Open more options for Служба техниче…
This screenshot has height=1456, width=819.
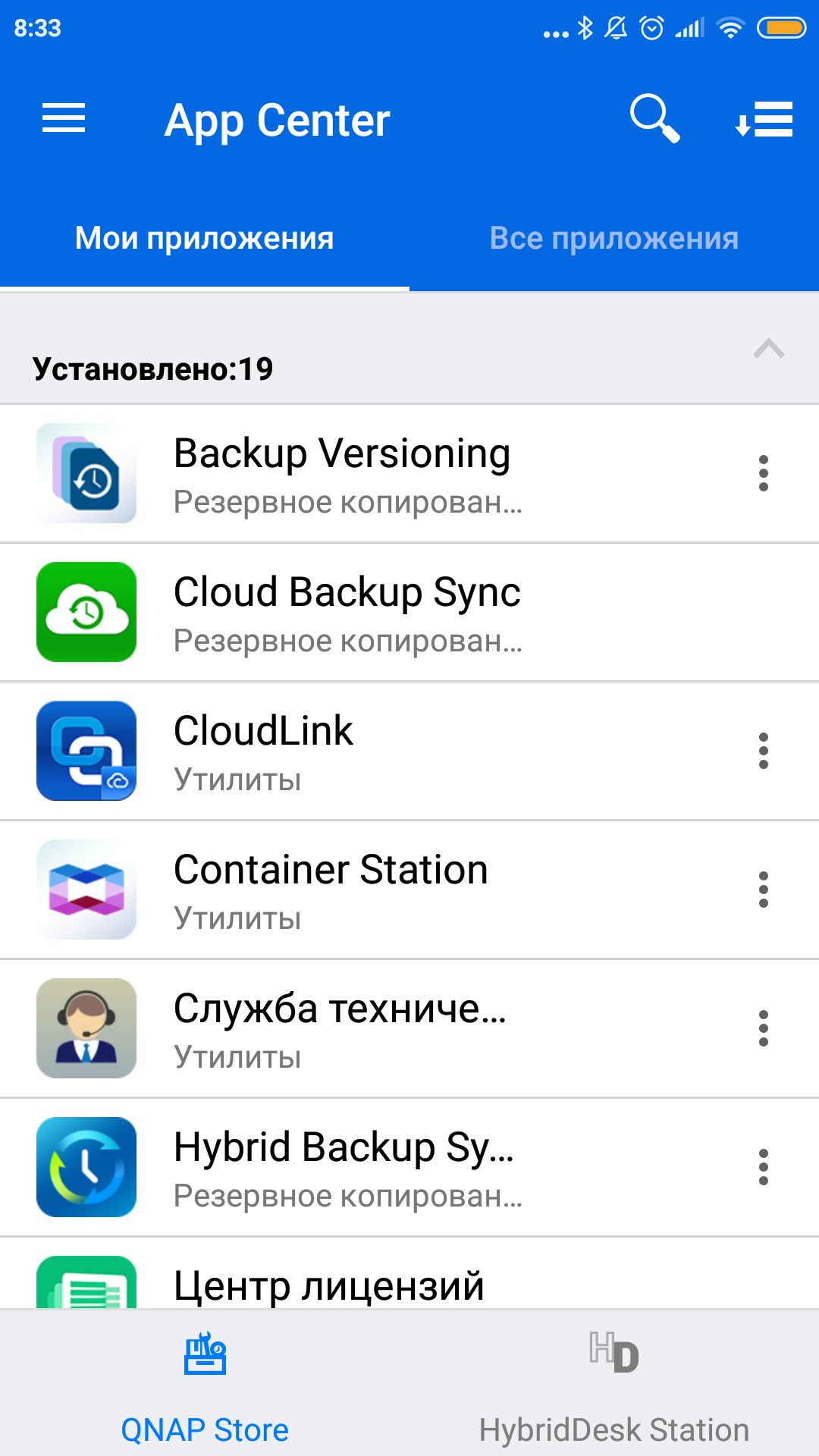[763, 1028]
